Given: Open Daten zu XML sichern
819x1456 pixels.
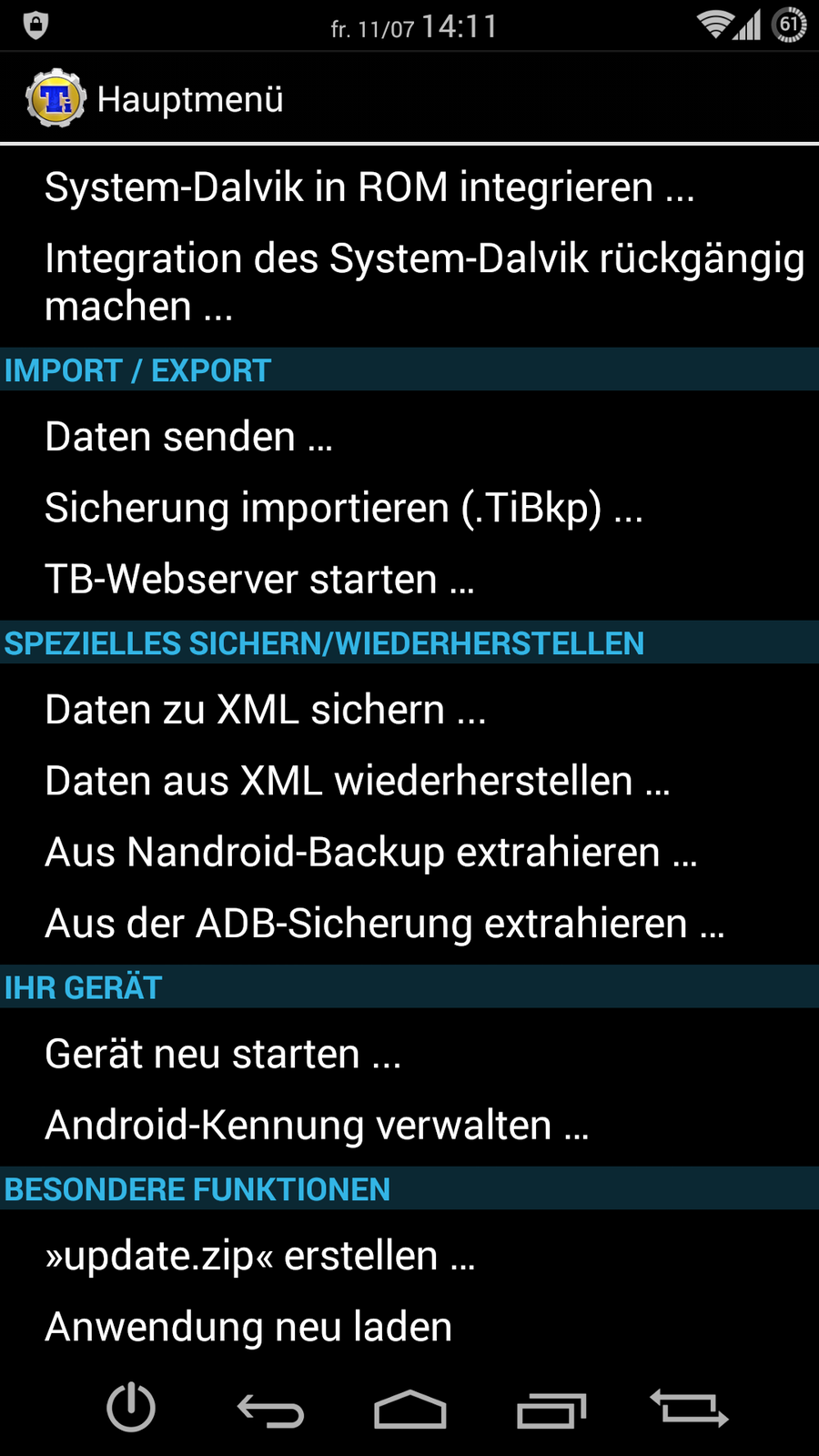Looking at the screenshot, I should click(x=266, y=710).
